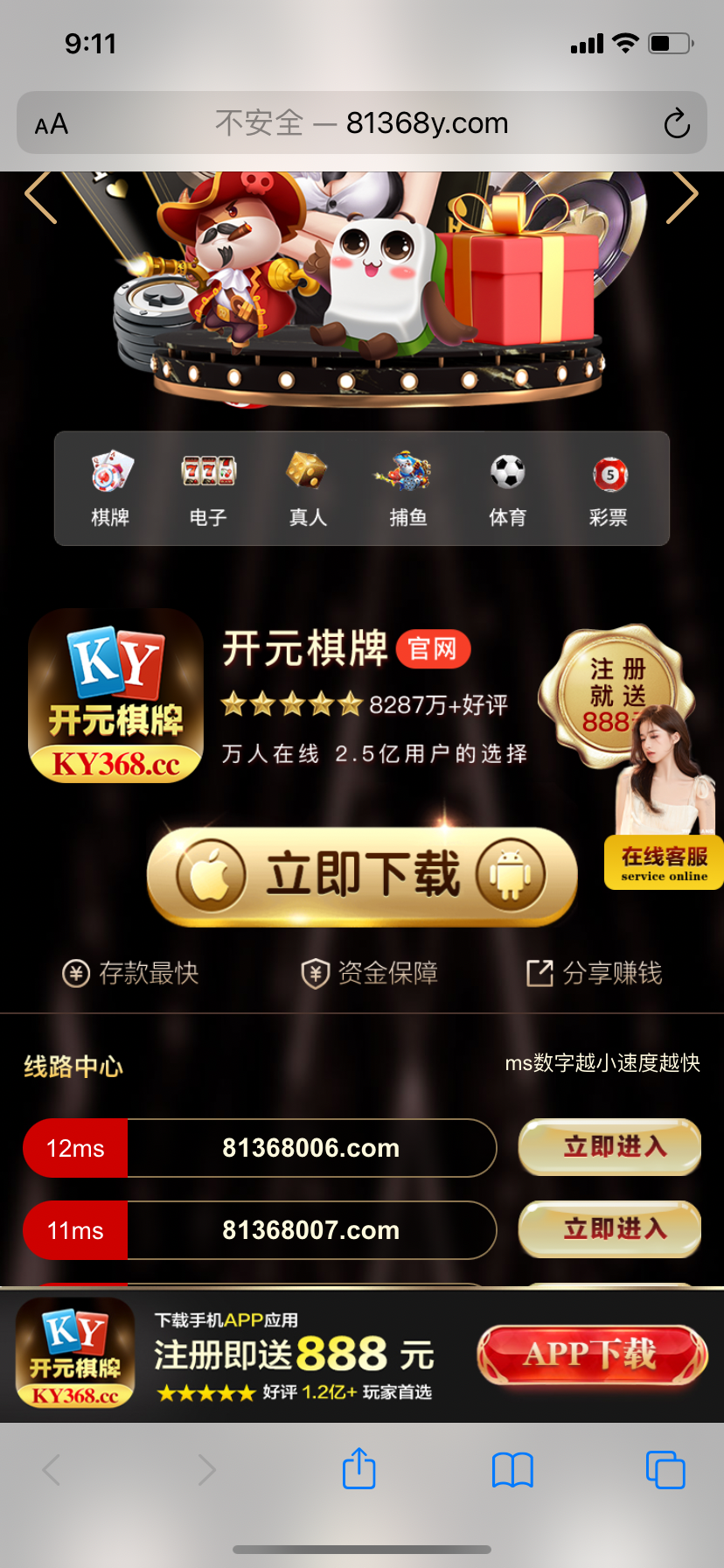Enter the 81368007.com mirror site
This screenshot has width=724, height=1568.
(x=609, y=1229)
